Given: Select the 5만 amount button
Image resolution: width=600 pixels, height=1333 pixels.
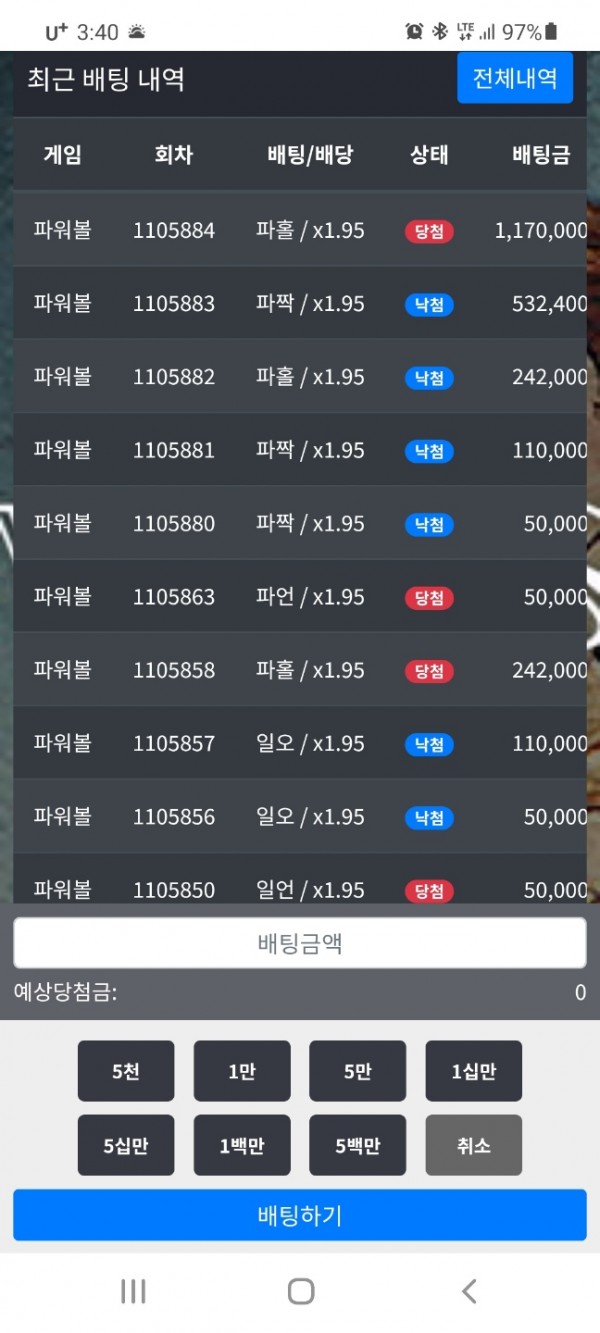Looking at the screenshot, I should point(358,1071).
